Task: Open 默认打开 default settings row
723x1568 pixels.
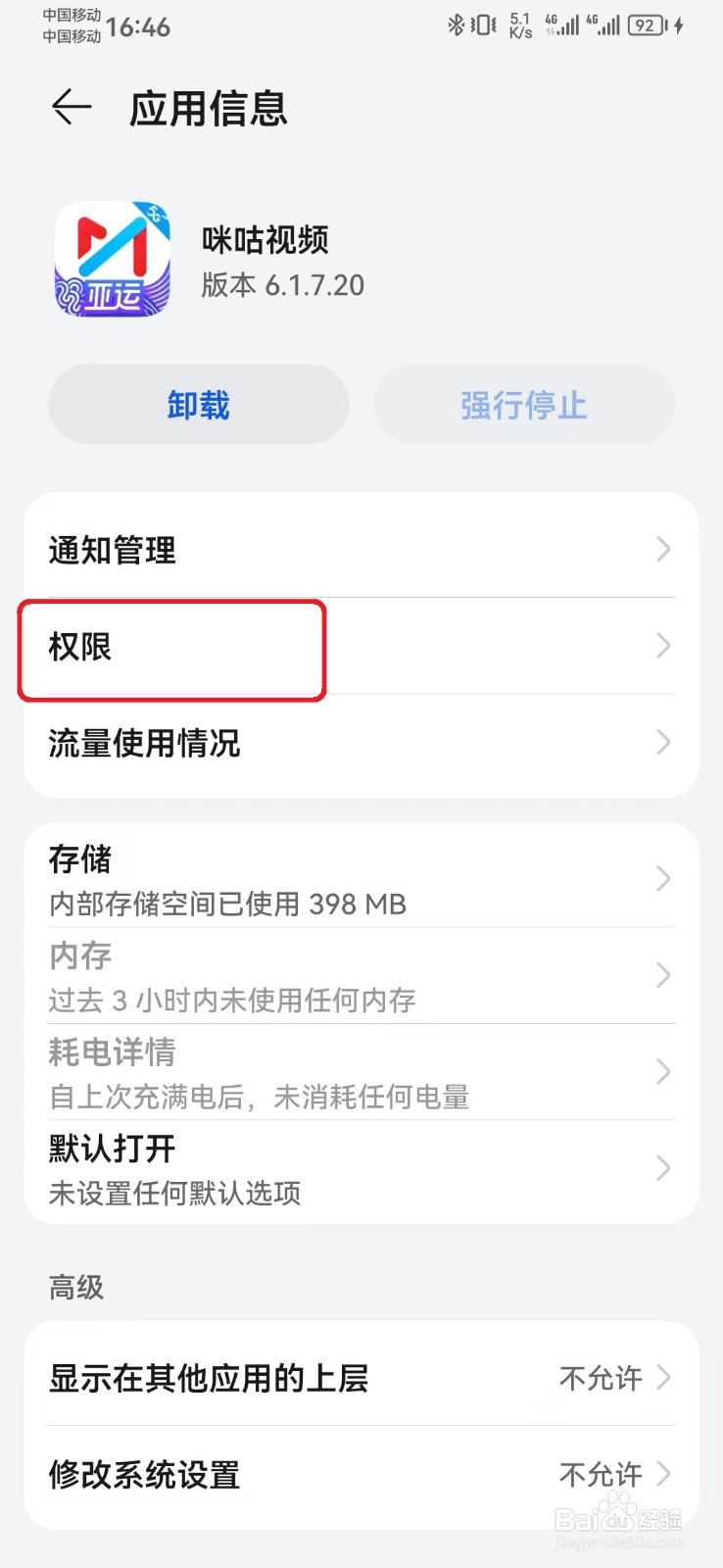Action: tap(361, 1168)
